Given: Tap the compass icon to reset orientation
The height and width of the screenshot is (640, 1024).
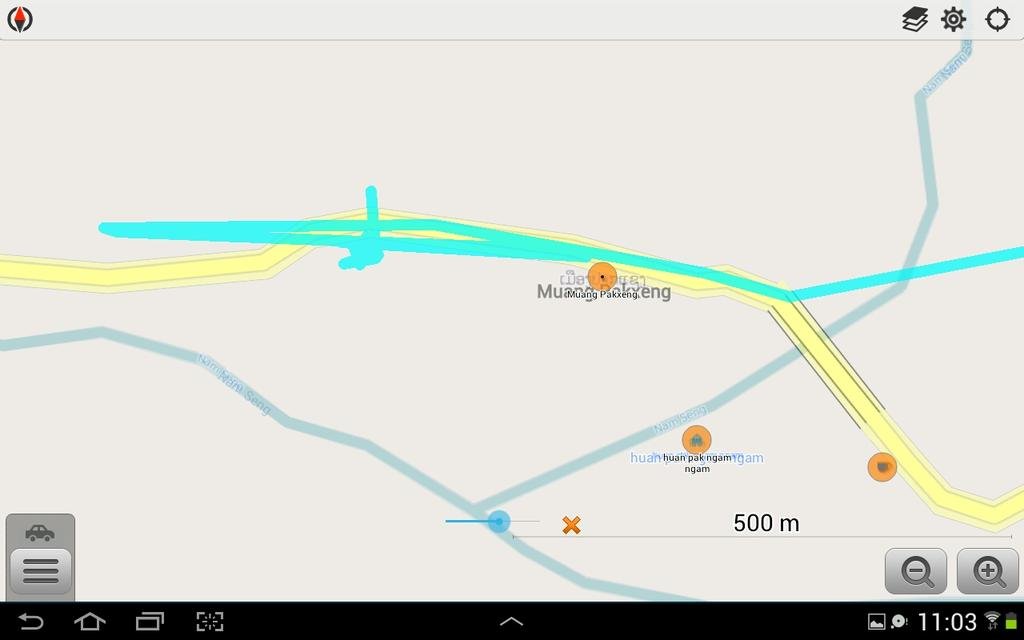Looking at the screenshot, I should click(x=20, y=20).
